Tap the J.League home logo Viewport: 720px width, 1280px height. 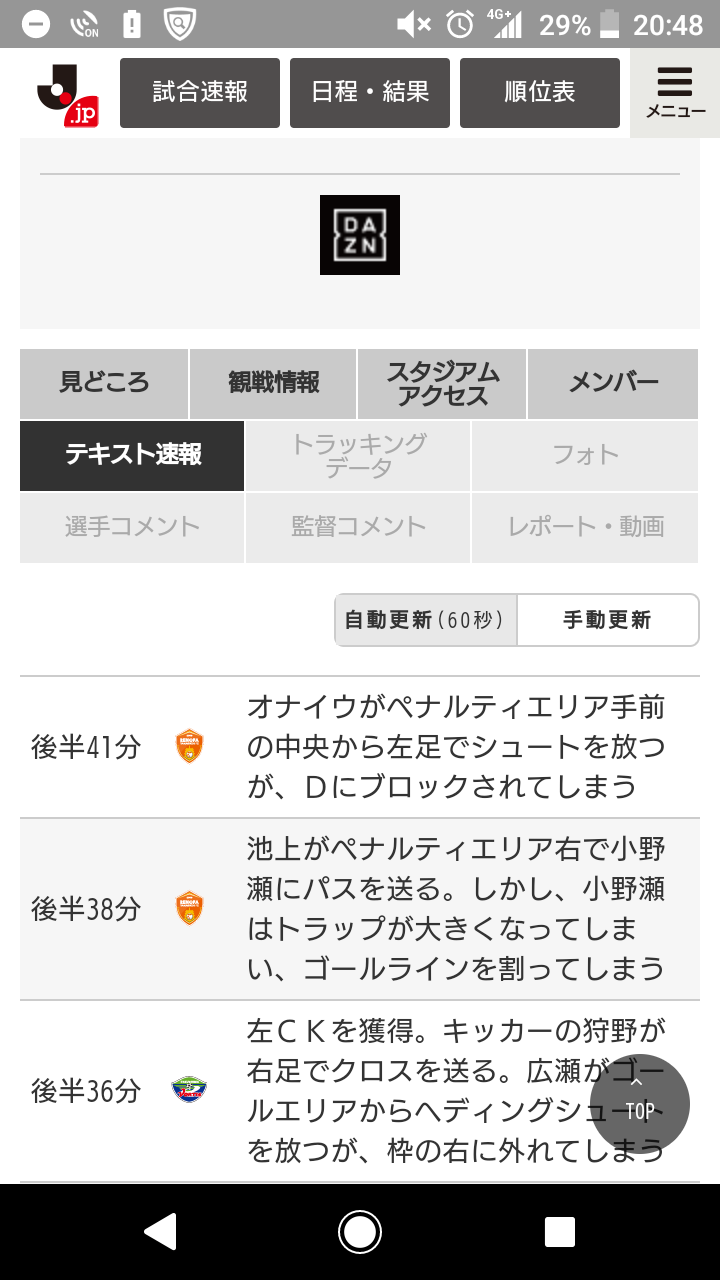(x=67, y=93)
